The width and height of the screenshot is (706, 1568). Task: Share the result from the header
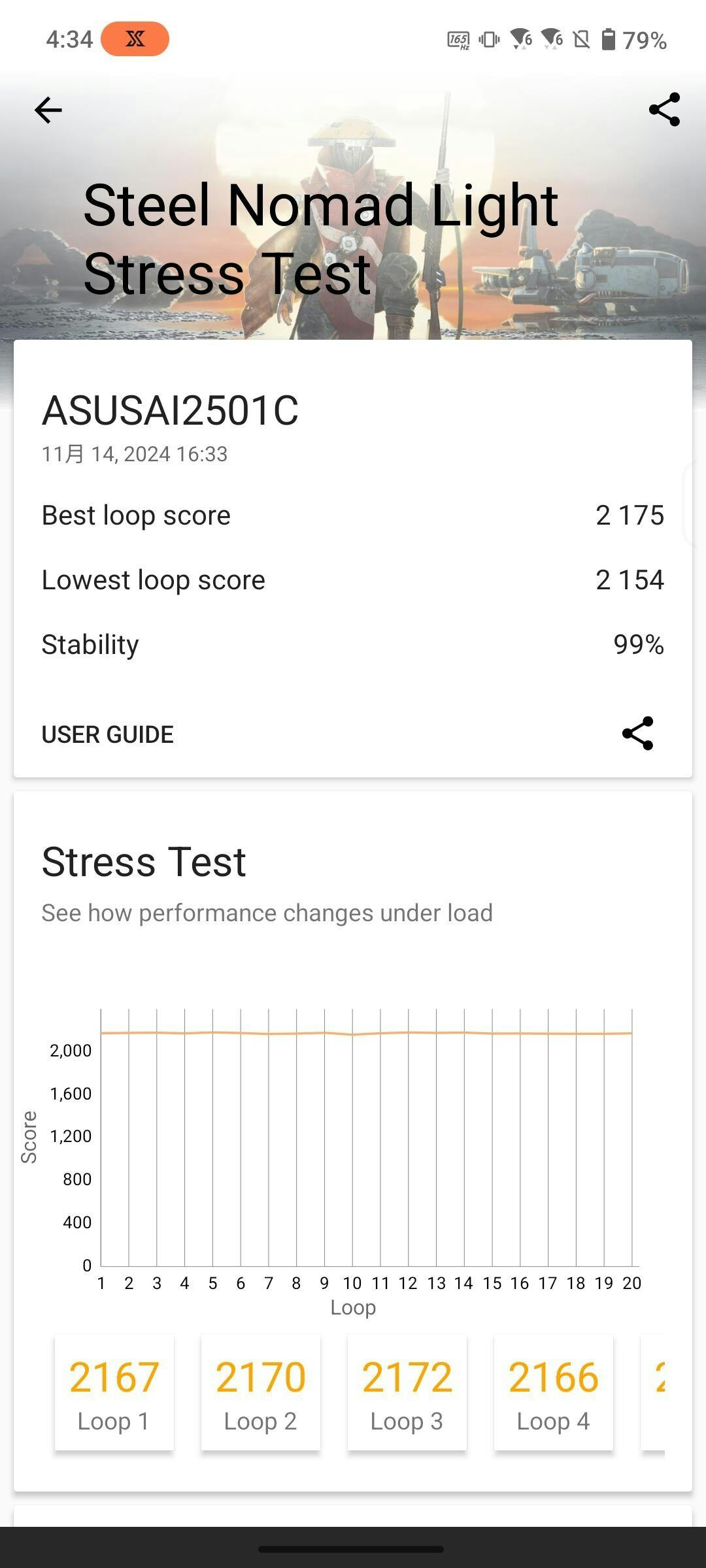pos(664,109)
